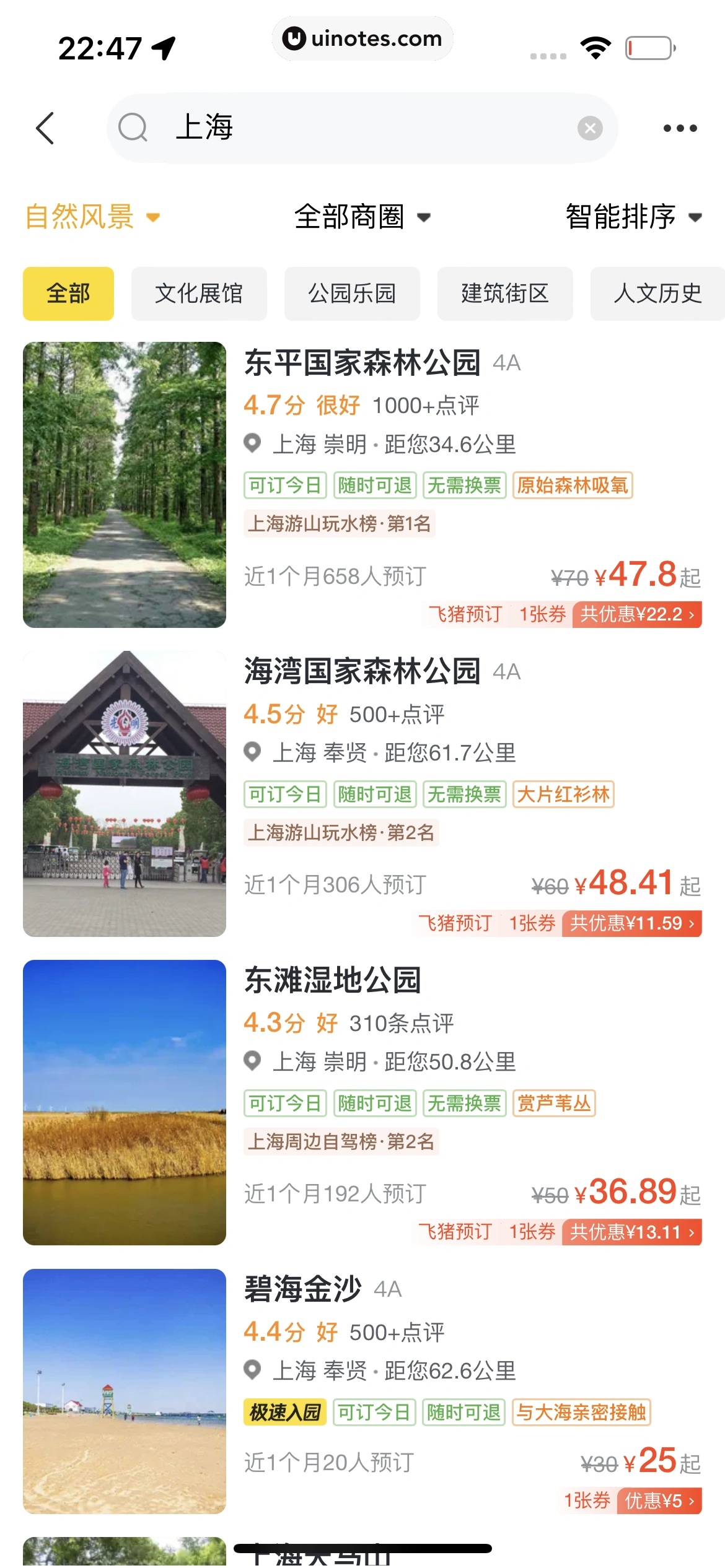725x1568 pixels.
Task: Open 东平国家森林公园 listing
Action: pos(362,363)
